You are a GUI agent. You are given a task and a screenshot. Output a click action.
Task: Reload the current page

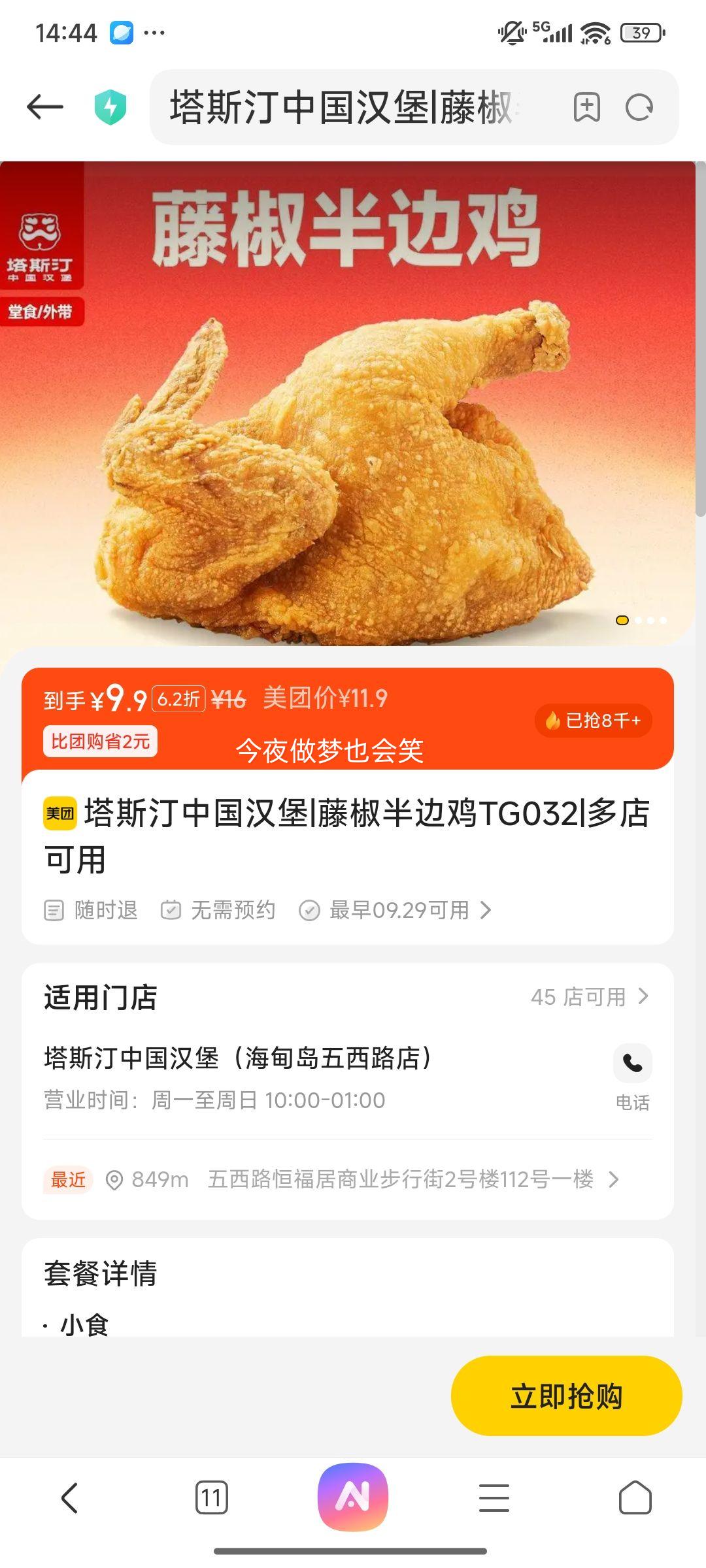(x=639, y=108)
